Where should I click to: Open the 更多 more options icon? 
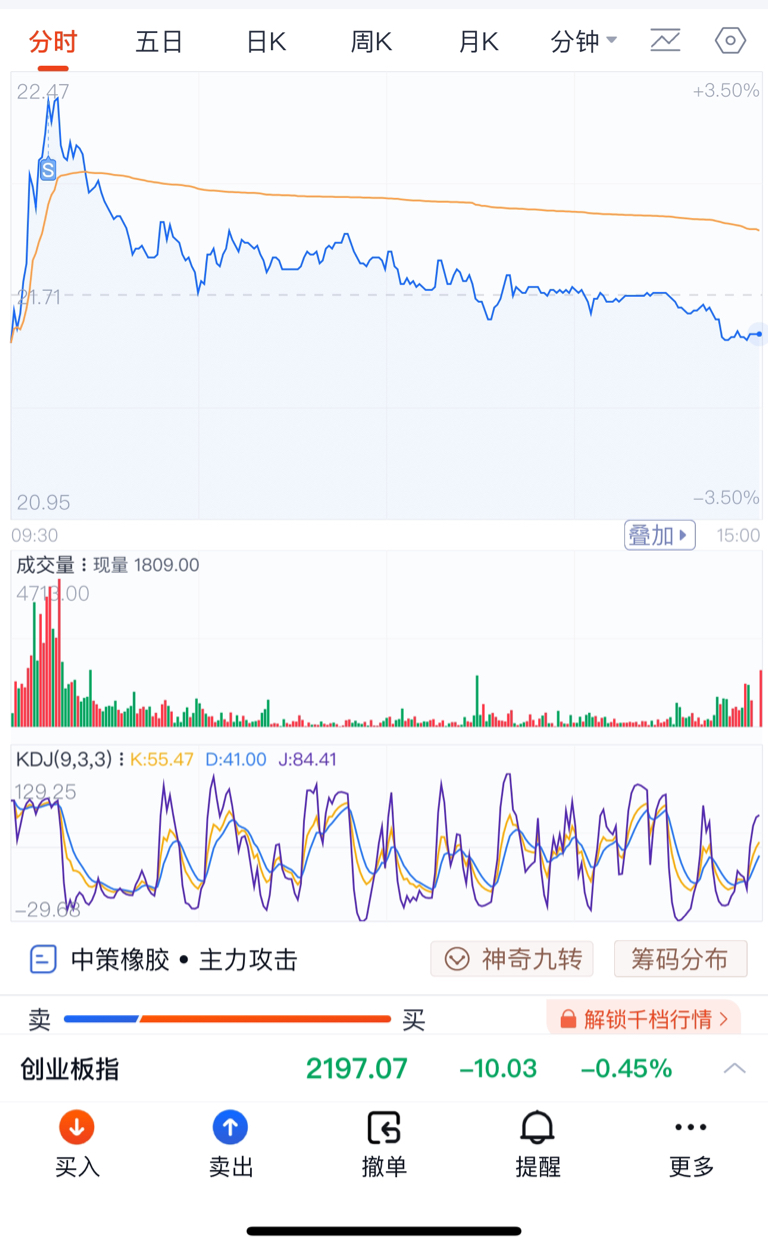tap(691, 1127)
